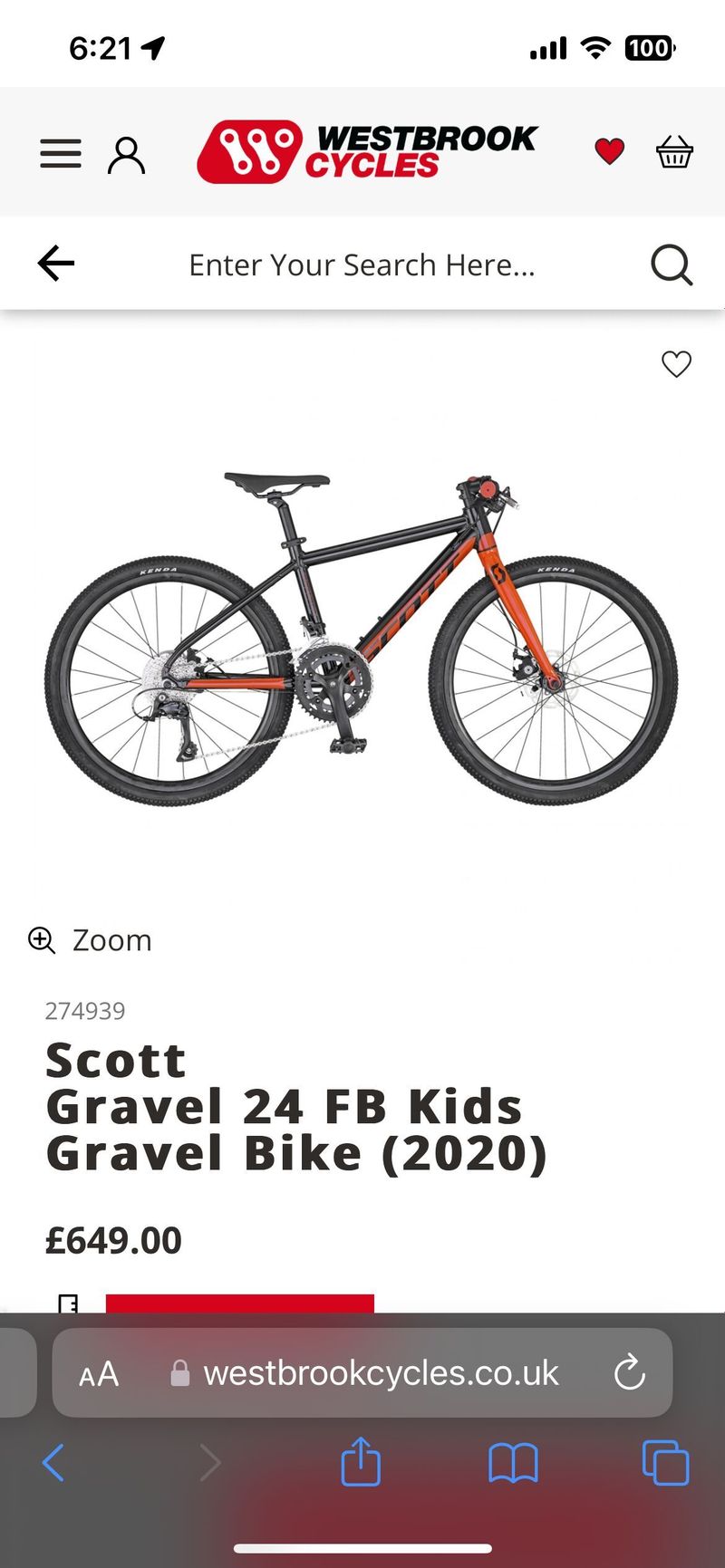Go to Westbrook Cycles home via logo
Screen dimensions: 725x1568
[x=366, y=151]
